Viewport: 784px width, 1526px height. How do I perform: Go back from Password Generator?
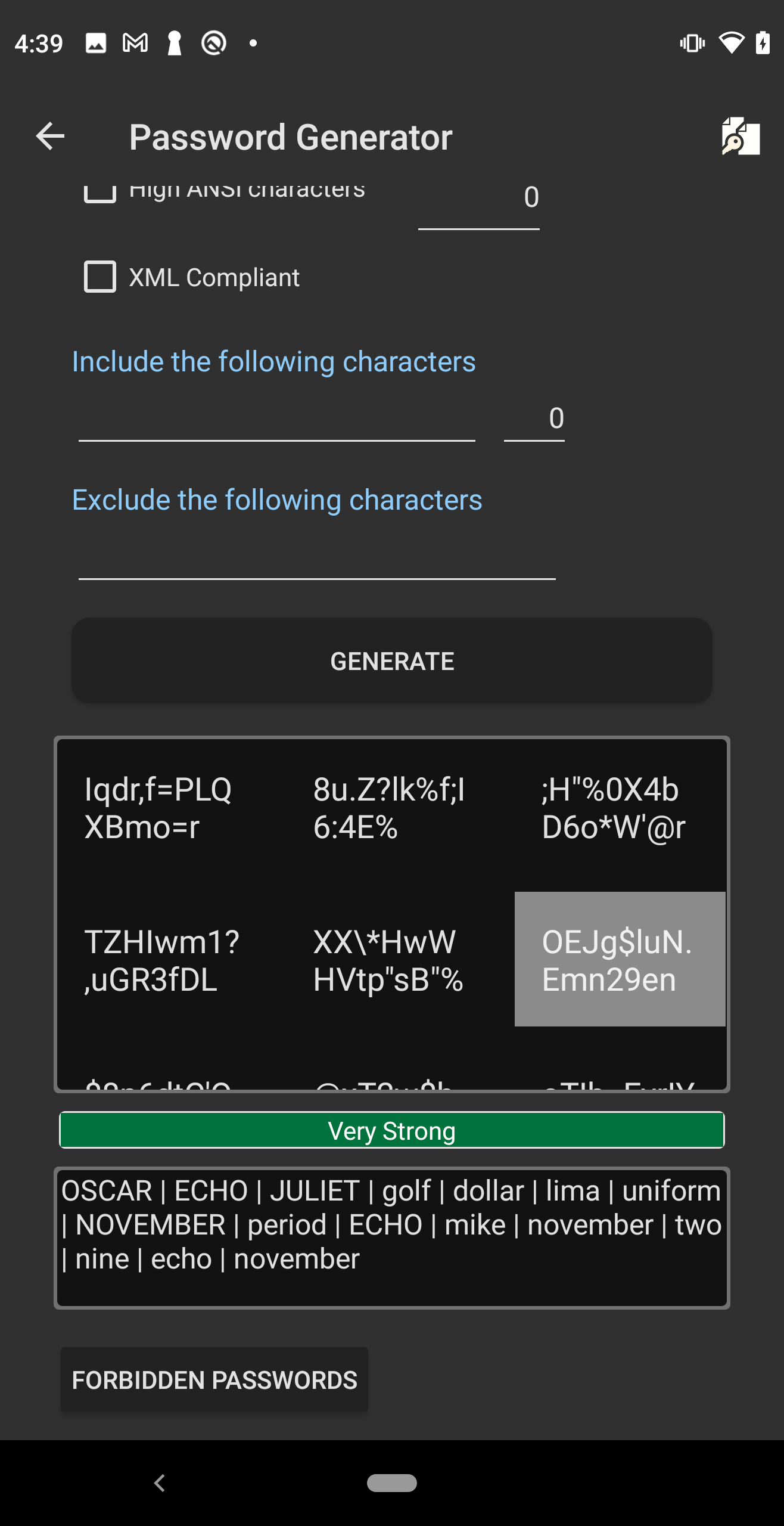[50, 137]
